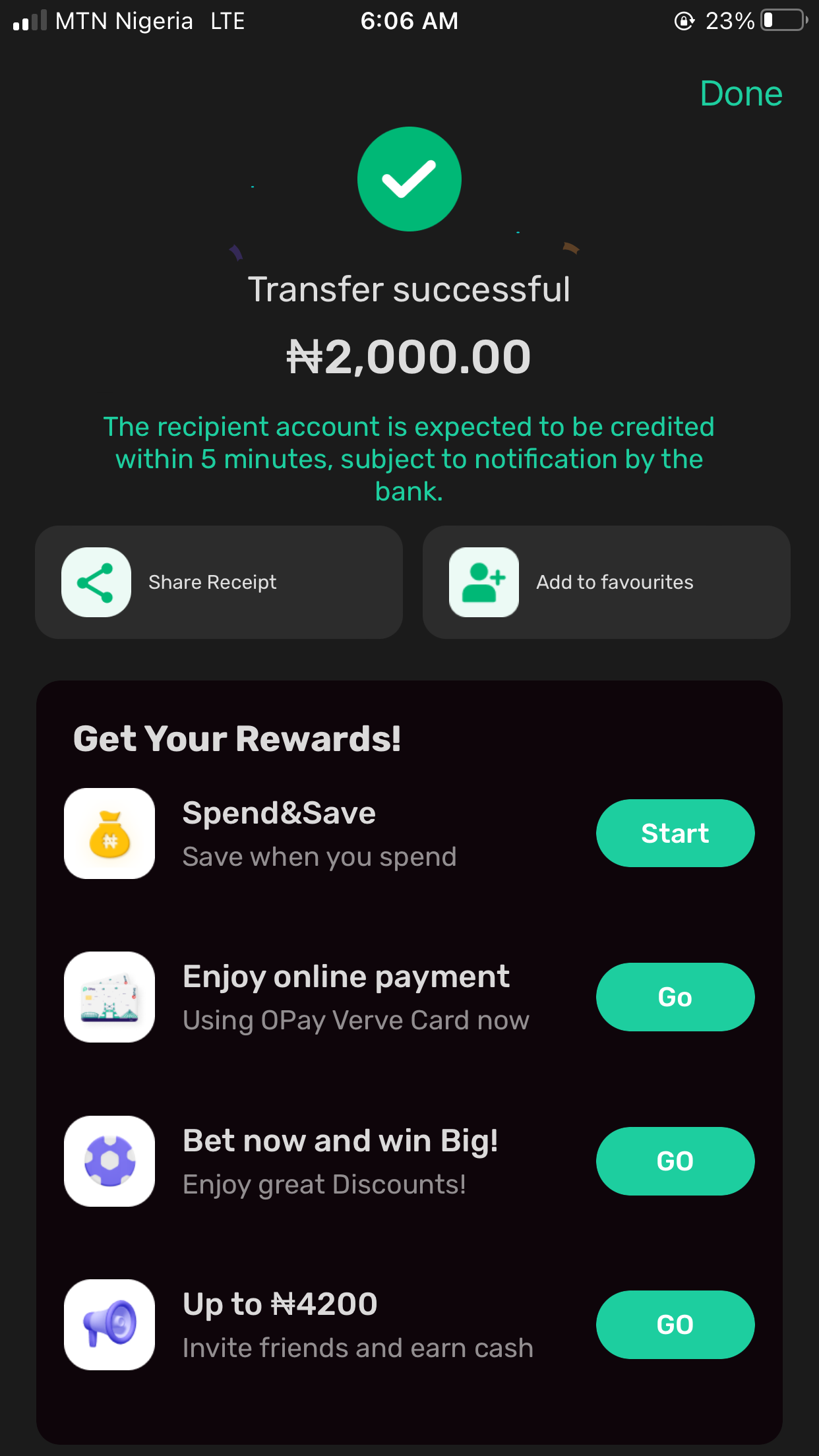Add recipient to favourites
This screenshot has height=1456, width=819.
[606, 582]
